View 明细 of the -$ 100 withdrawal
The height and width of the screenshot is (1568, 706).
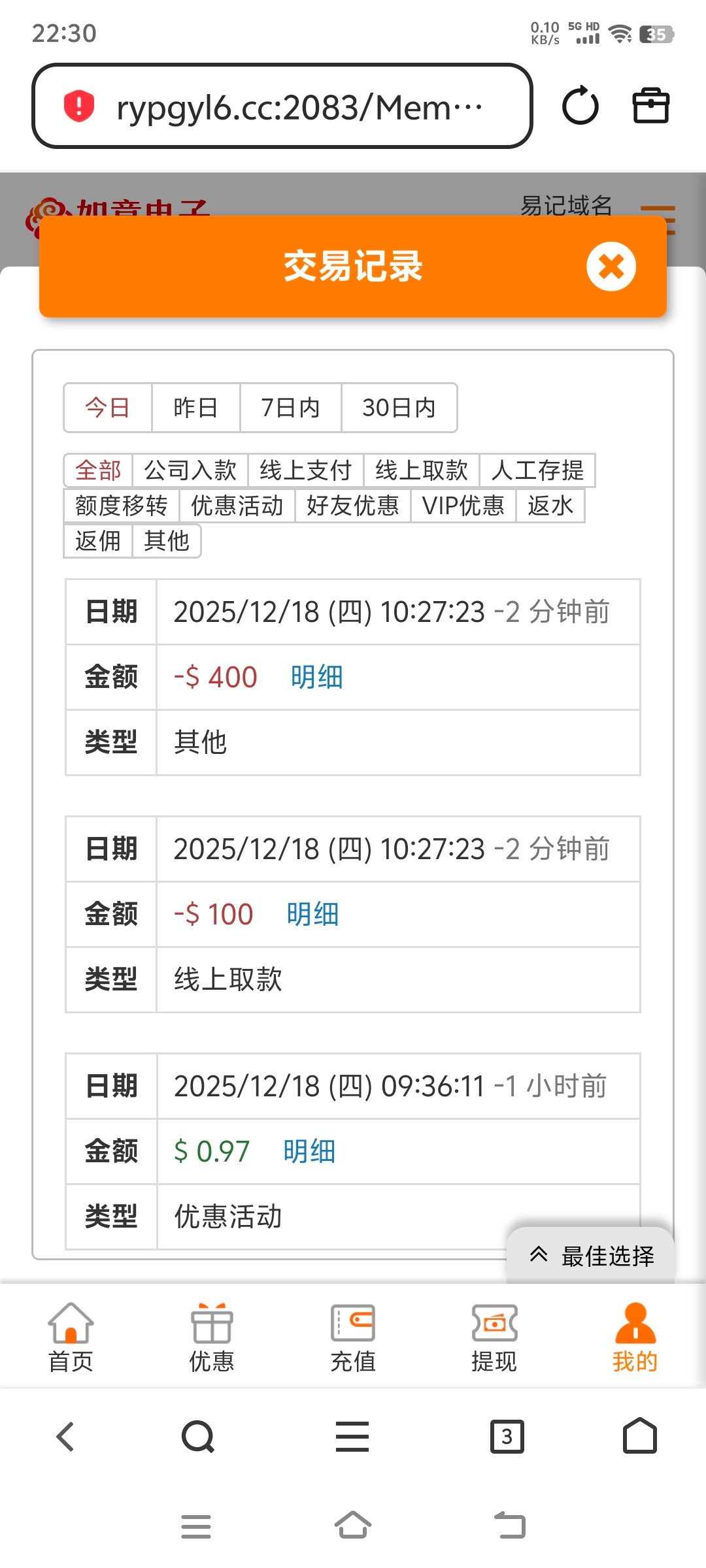[x=312, y=915]
